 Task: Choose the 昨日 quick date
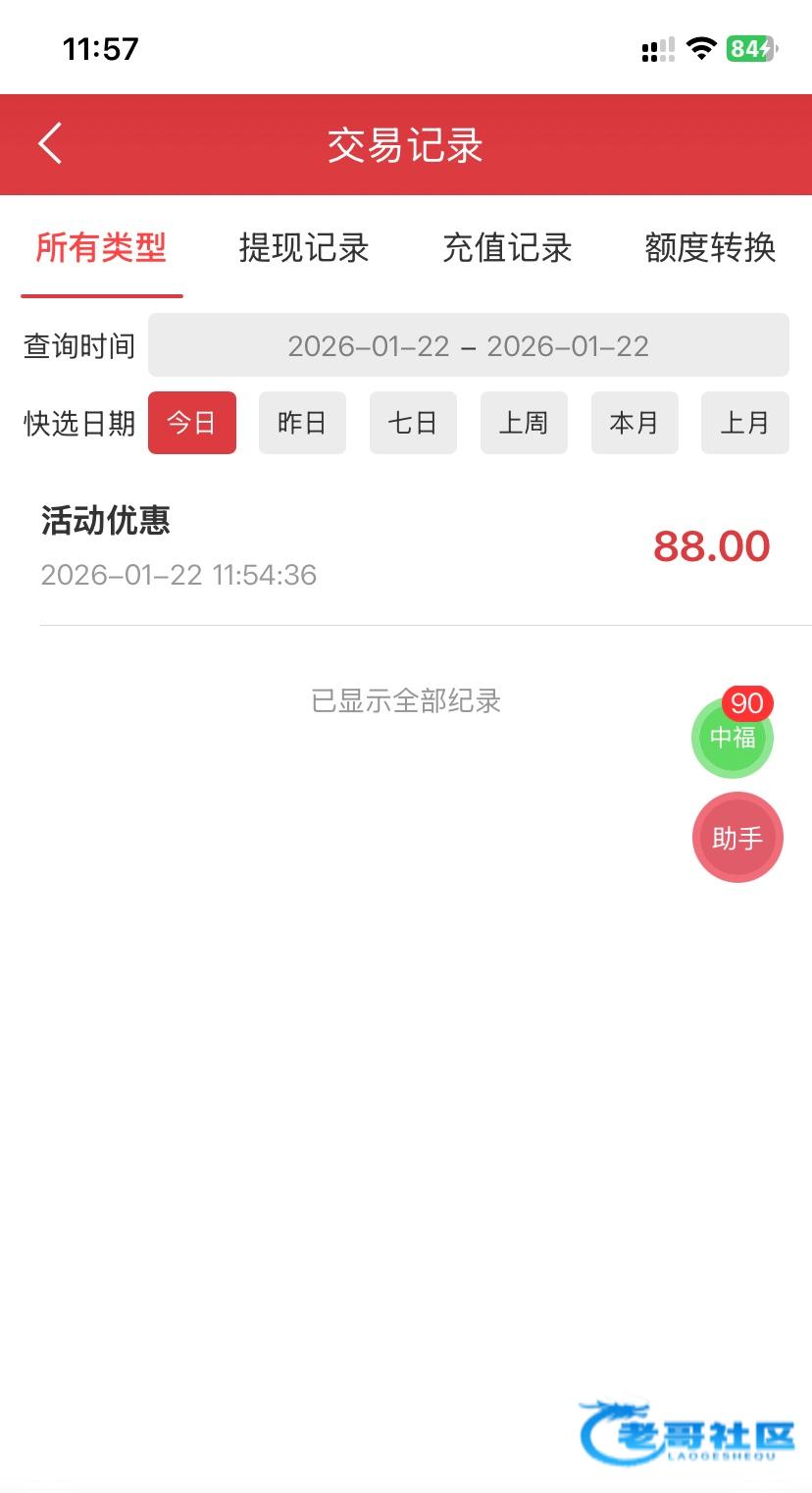[x=302, y=423]
